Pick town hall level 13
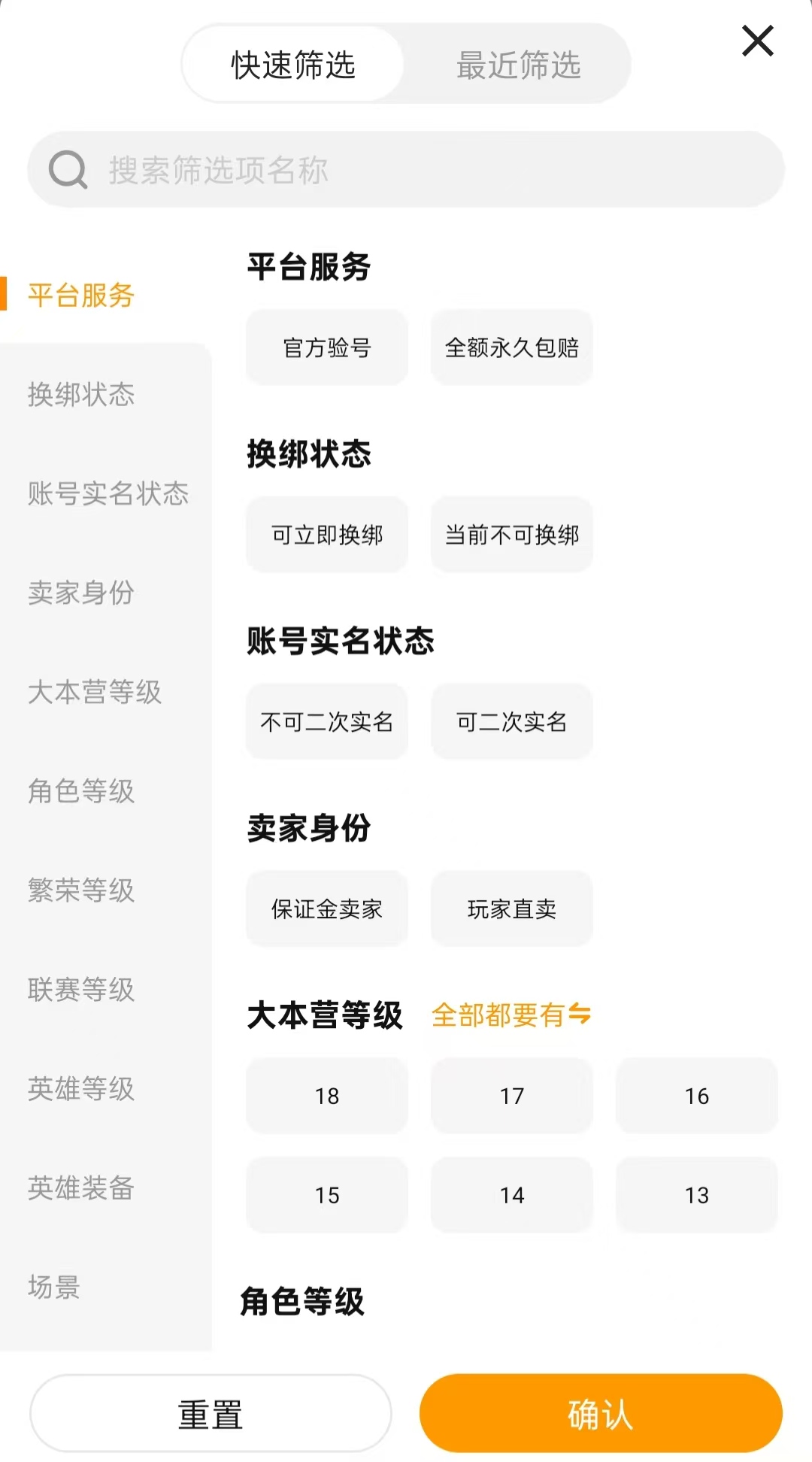Viewport: 812px width, 1462px height. click(x=697, y=1195)
